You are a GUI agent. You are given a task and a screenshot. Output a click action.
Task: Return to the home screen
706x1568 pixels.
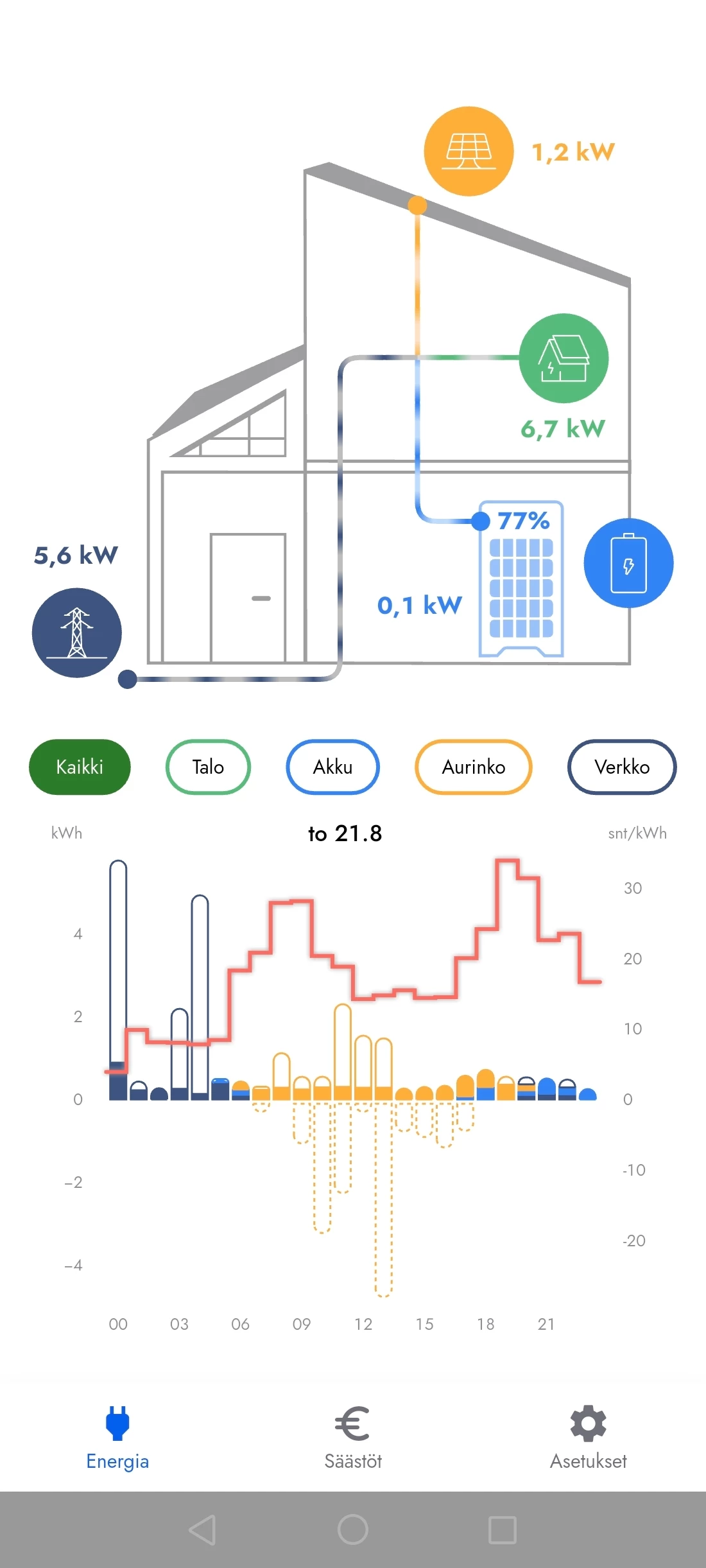coord(353,1529)
